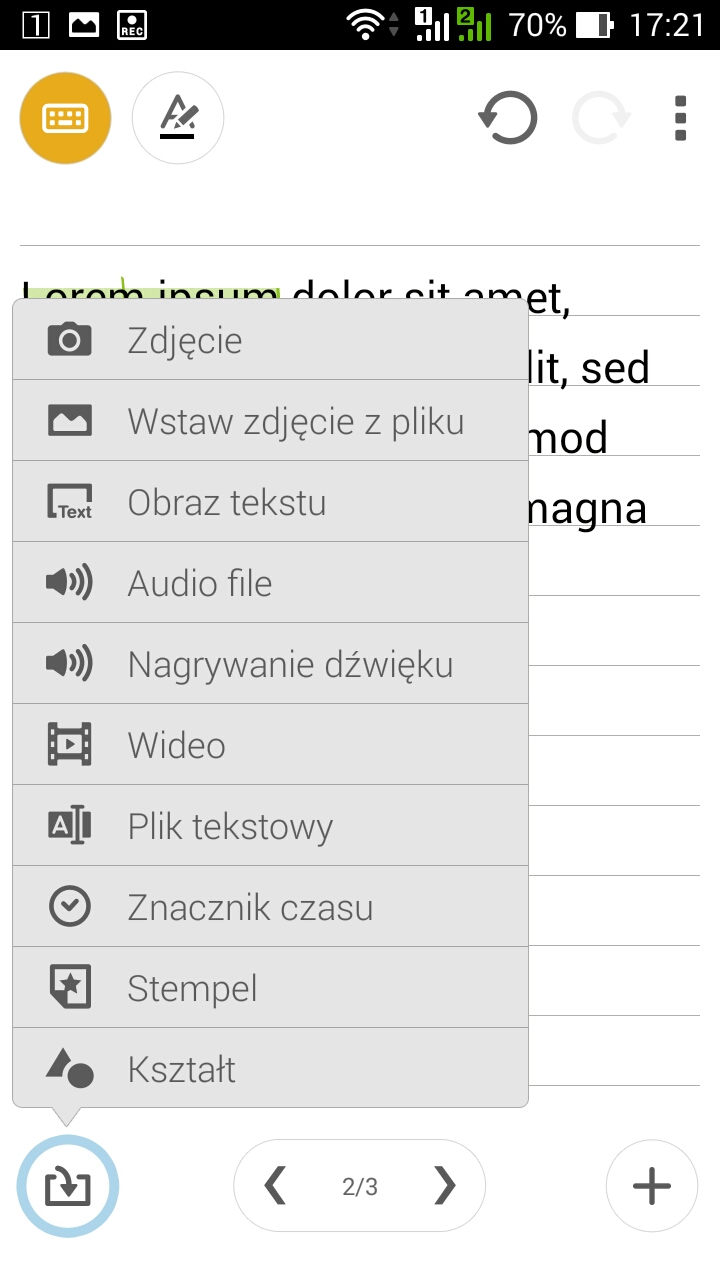Image resolution: width=720 pixels, height=1280 pixels.
Task: Start Nagrywanie dźwięku recording
Action: click(270, 664)
